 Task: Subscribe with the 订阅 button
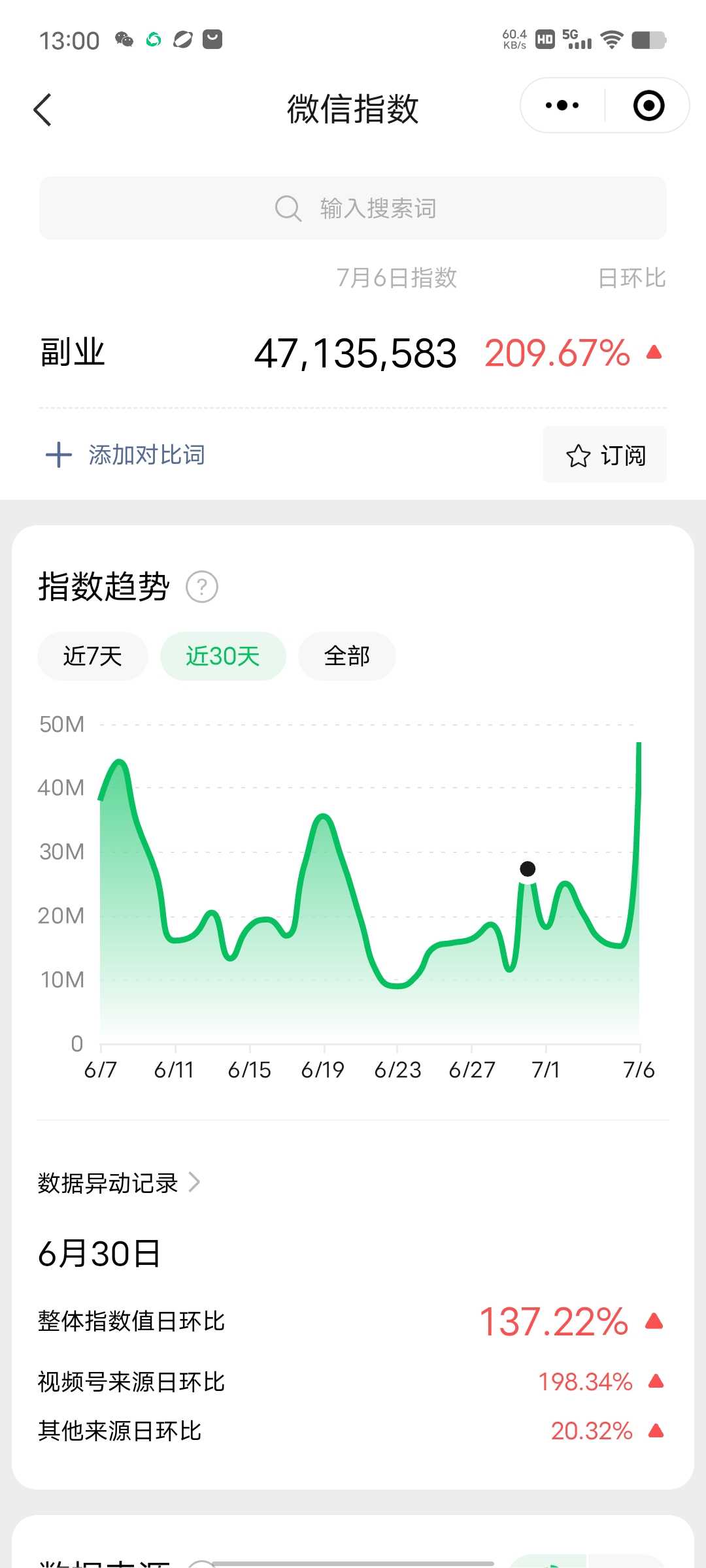[x=605, y=455]
